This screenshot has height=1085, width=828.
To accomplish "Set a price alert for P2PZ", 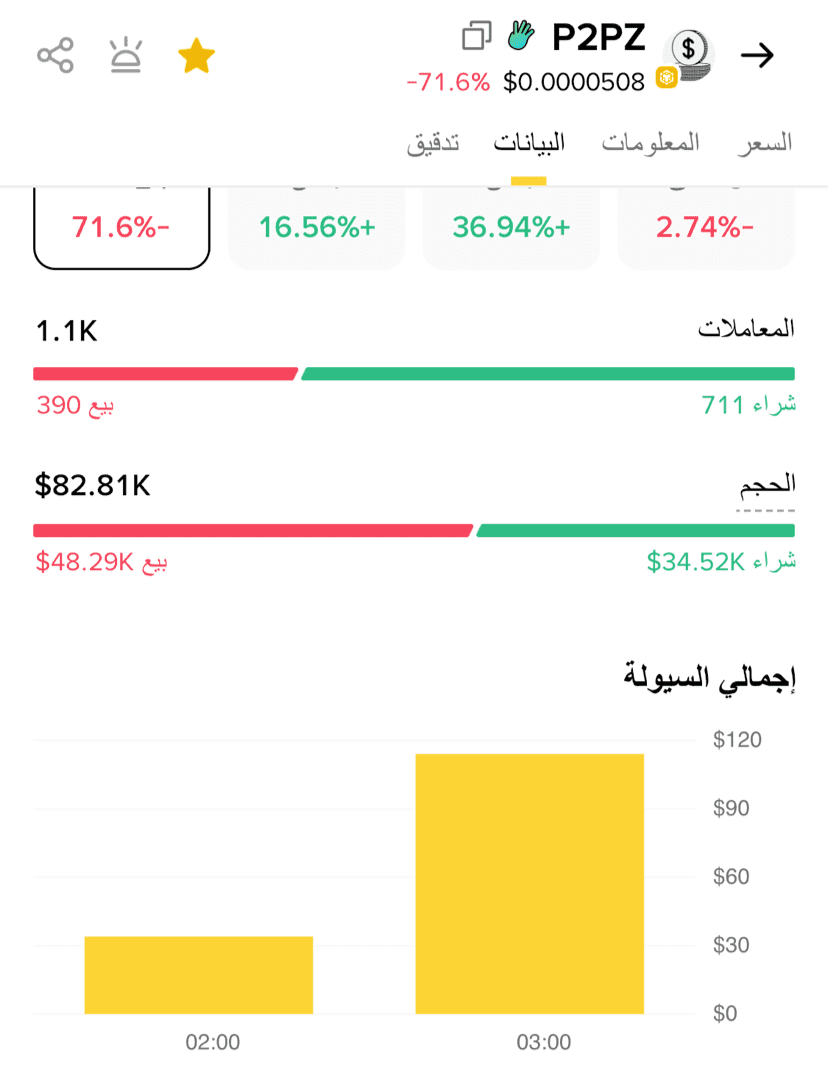I will (126, 55).
